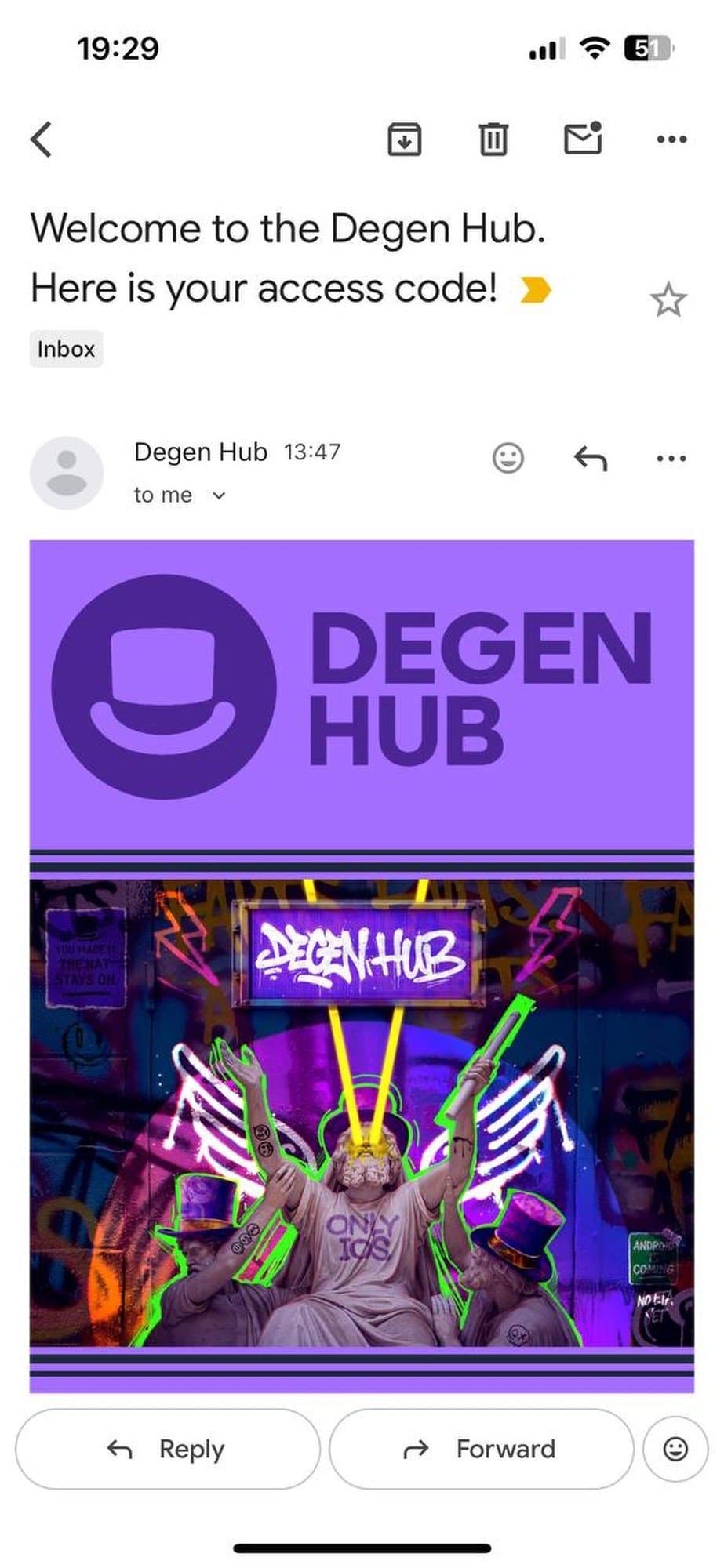Mark the email as unread

583,140
